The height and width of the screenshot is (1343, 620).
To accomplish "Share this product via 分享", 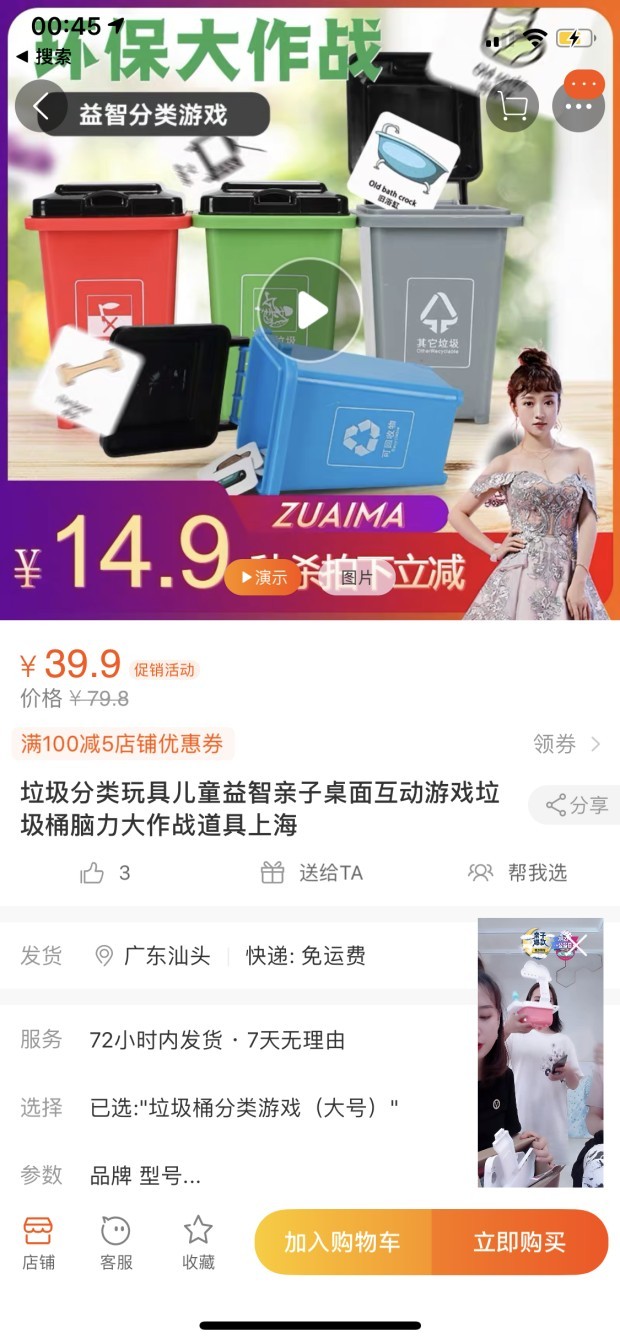I will coord(577,805).
